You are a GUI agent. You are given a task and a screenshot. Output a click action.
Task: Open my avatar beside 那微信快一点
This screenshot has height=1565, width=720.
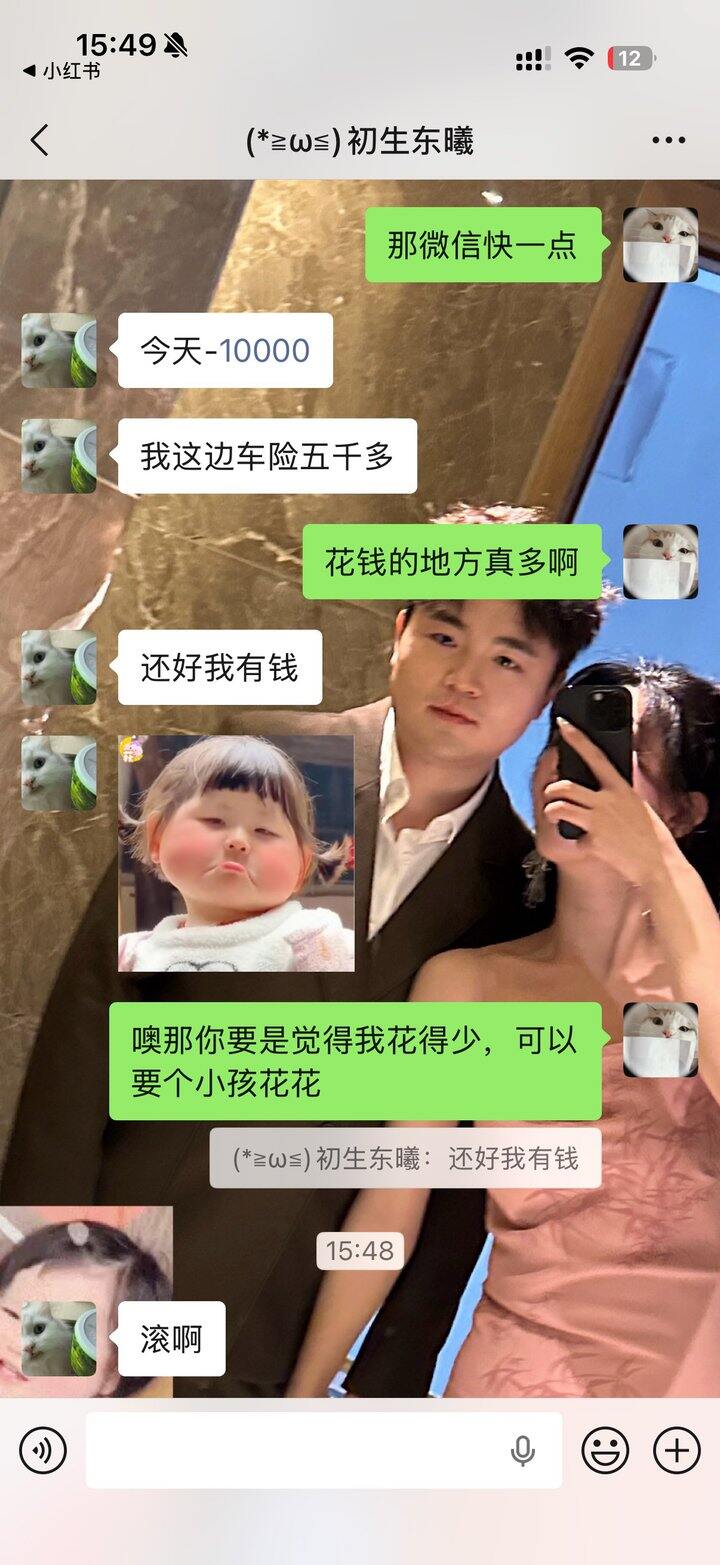click(660, 245)
